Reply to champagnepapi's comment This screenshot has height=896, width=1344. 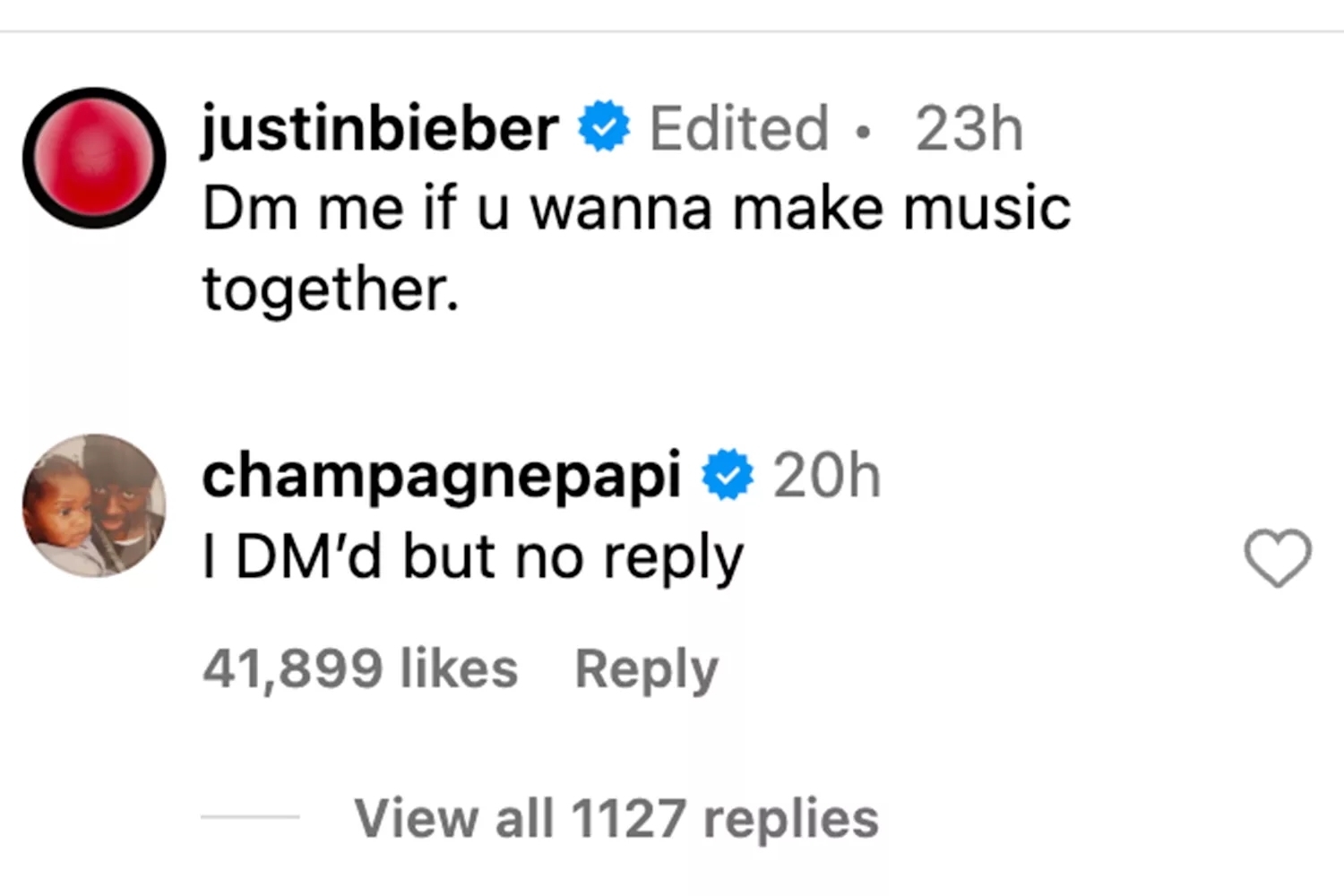point(646,669)
